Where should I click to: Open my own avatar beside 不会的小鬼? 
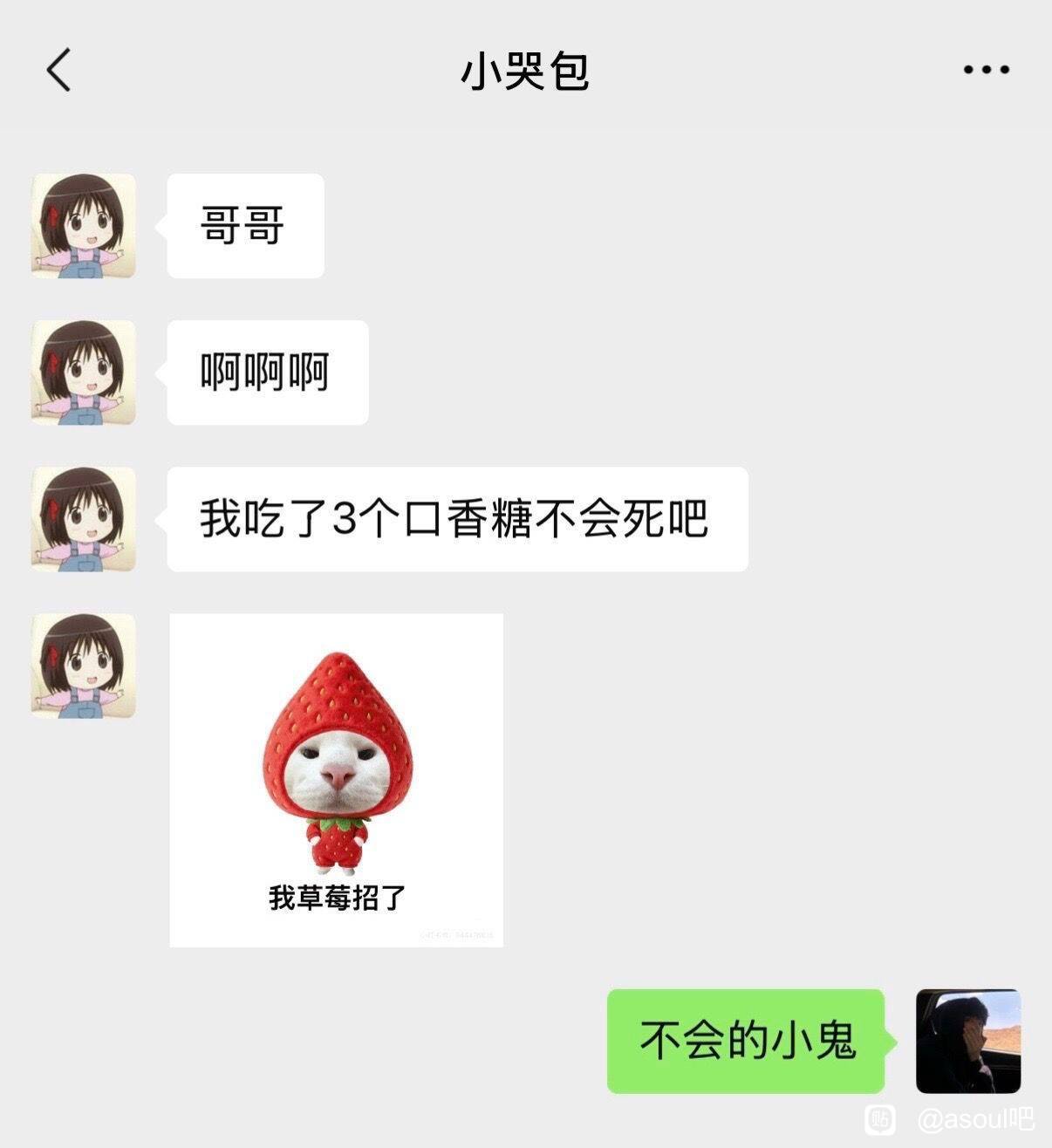(x=968, y=1041)
